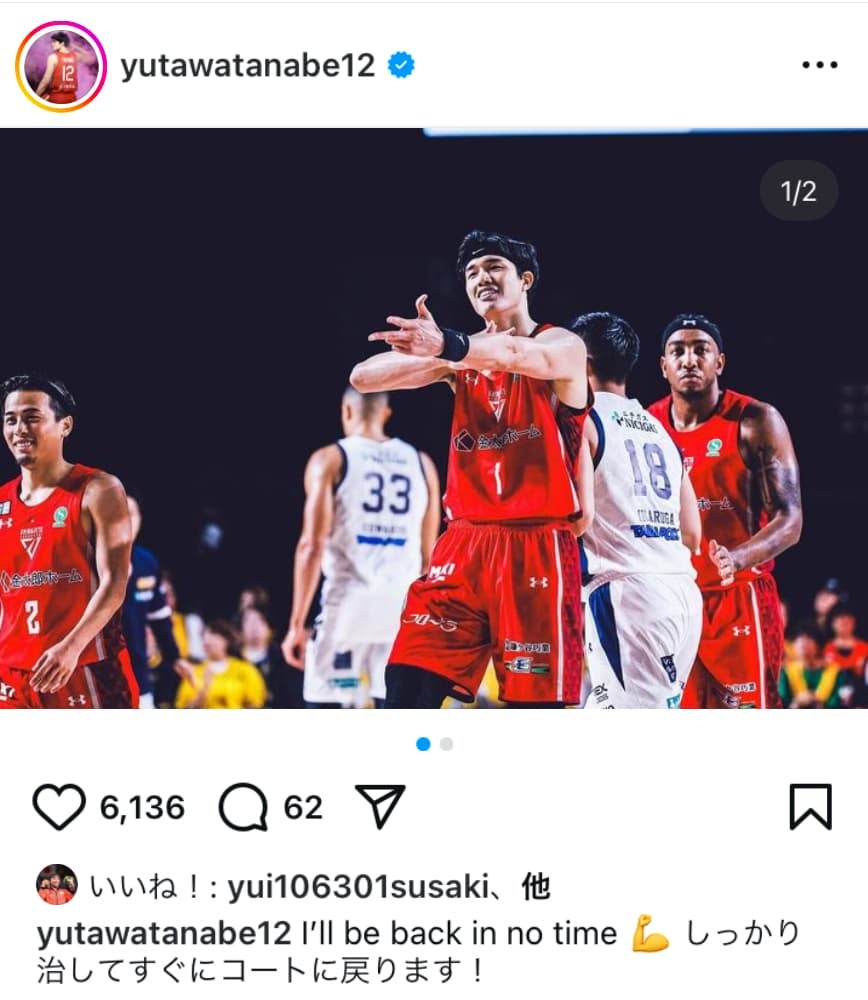Open the 1/2 slide counter overlay
The image size is (868, 1000).
click(798, 189)
